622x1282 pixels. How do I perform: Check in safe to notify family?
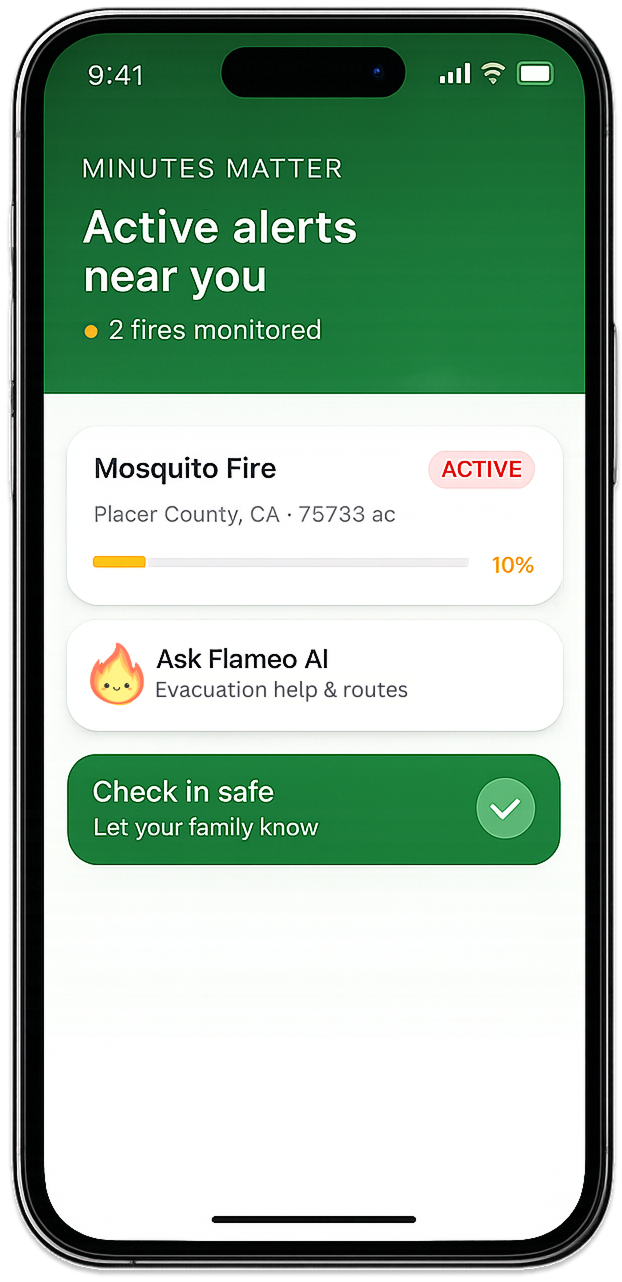tap(314, 809)
